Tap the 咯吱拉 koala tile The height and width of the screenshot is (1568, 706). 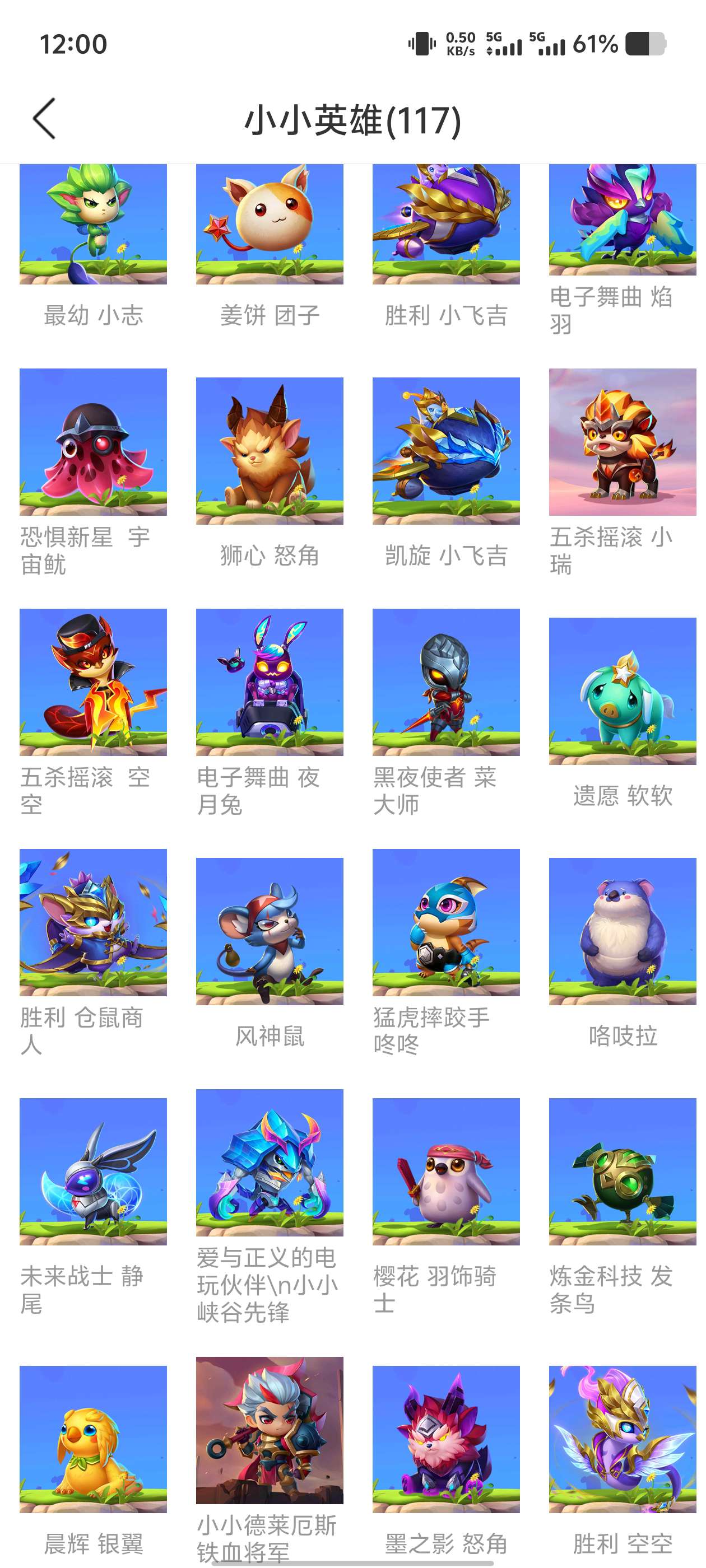pyautogui.click(x=622, y=931)
